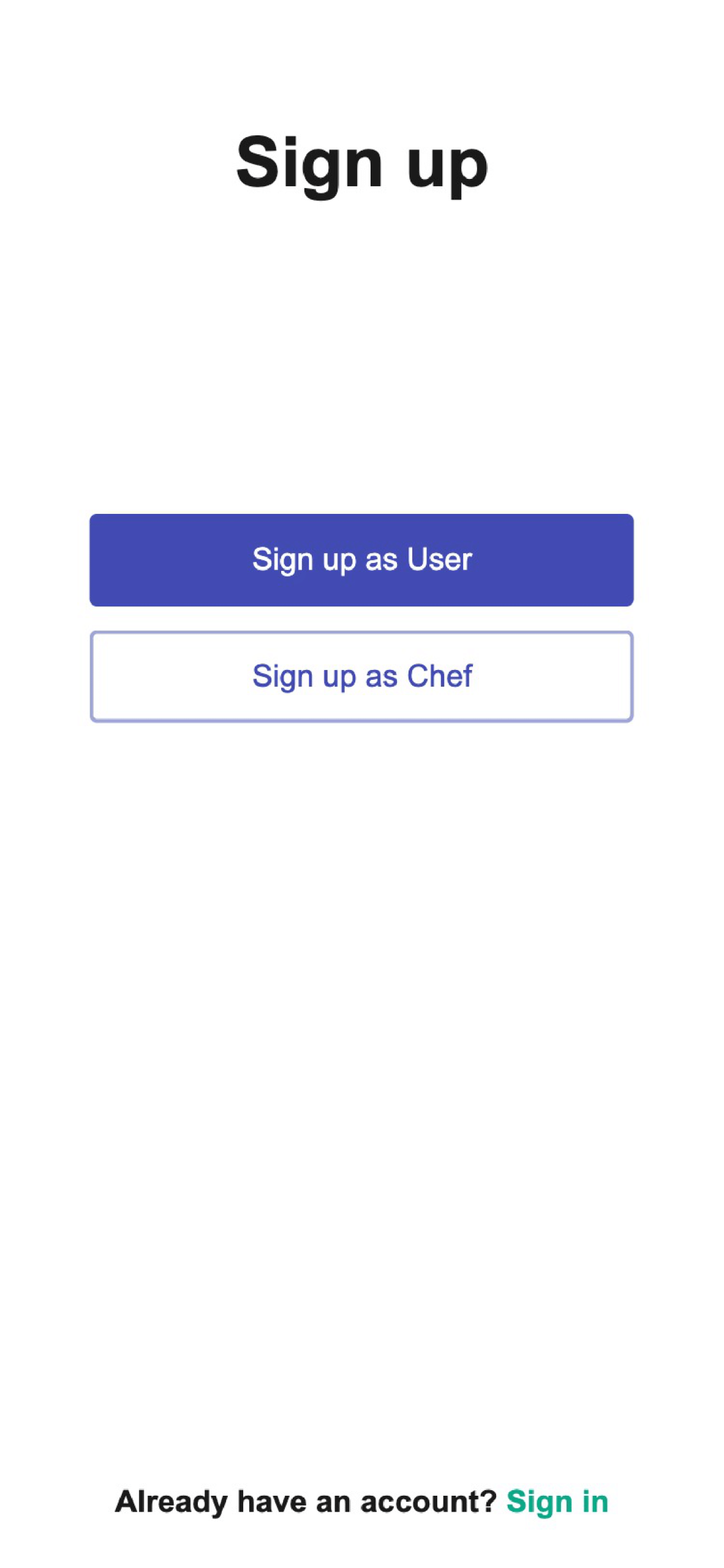This screenshot has width=724, height=1568.
Task: Open the Sign in link
Action: tap(557, 1501)
